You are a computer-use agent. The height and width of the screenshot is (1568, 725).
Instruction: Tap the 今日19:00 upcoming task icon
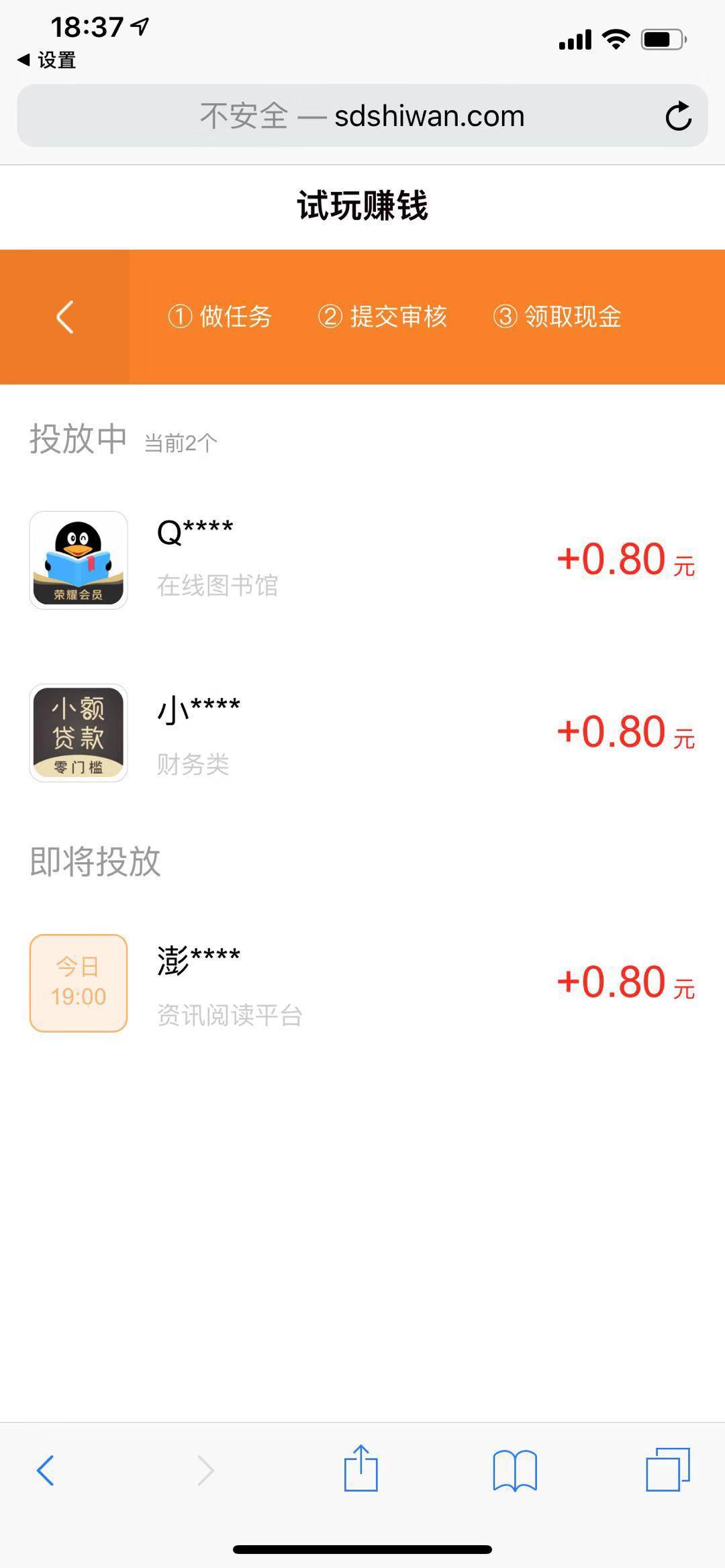tap(79, 982)
